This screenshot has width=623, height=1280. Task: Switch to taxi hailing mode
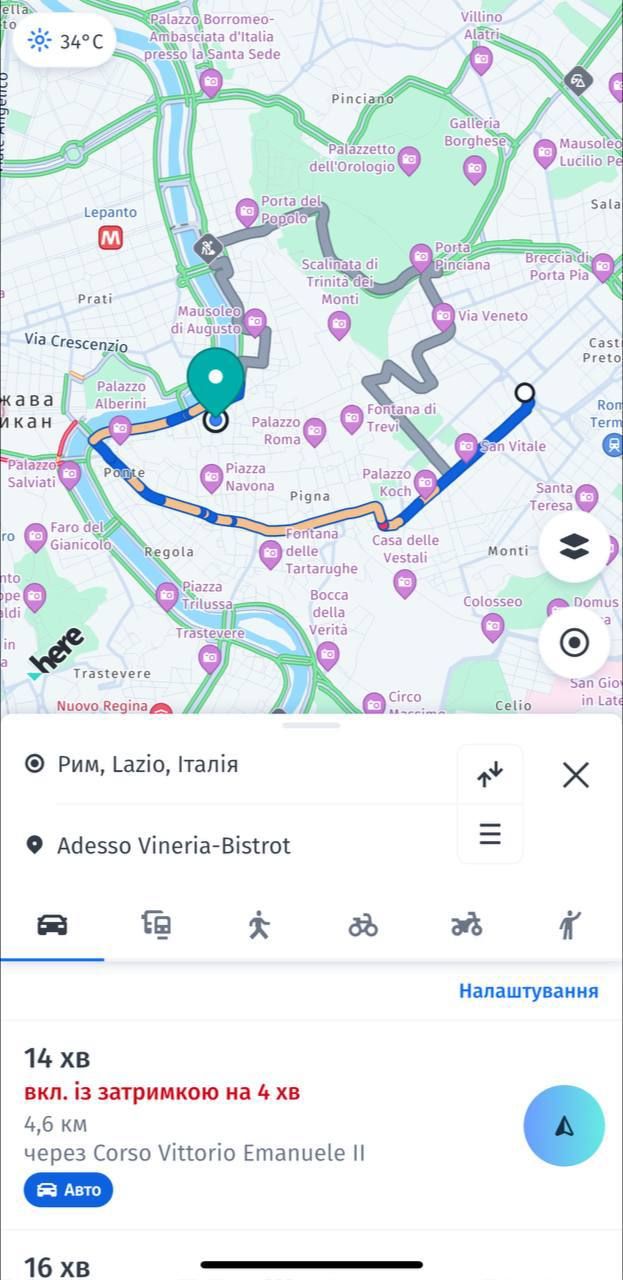pos(570,925)
